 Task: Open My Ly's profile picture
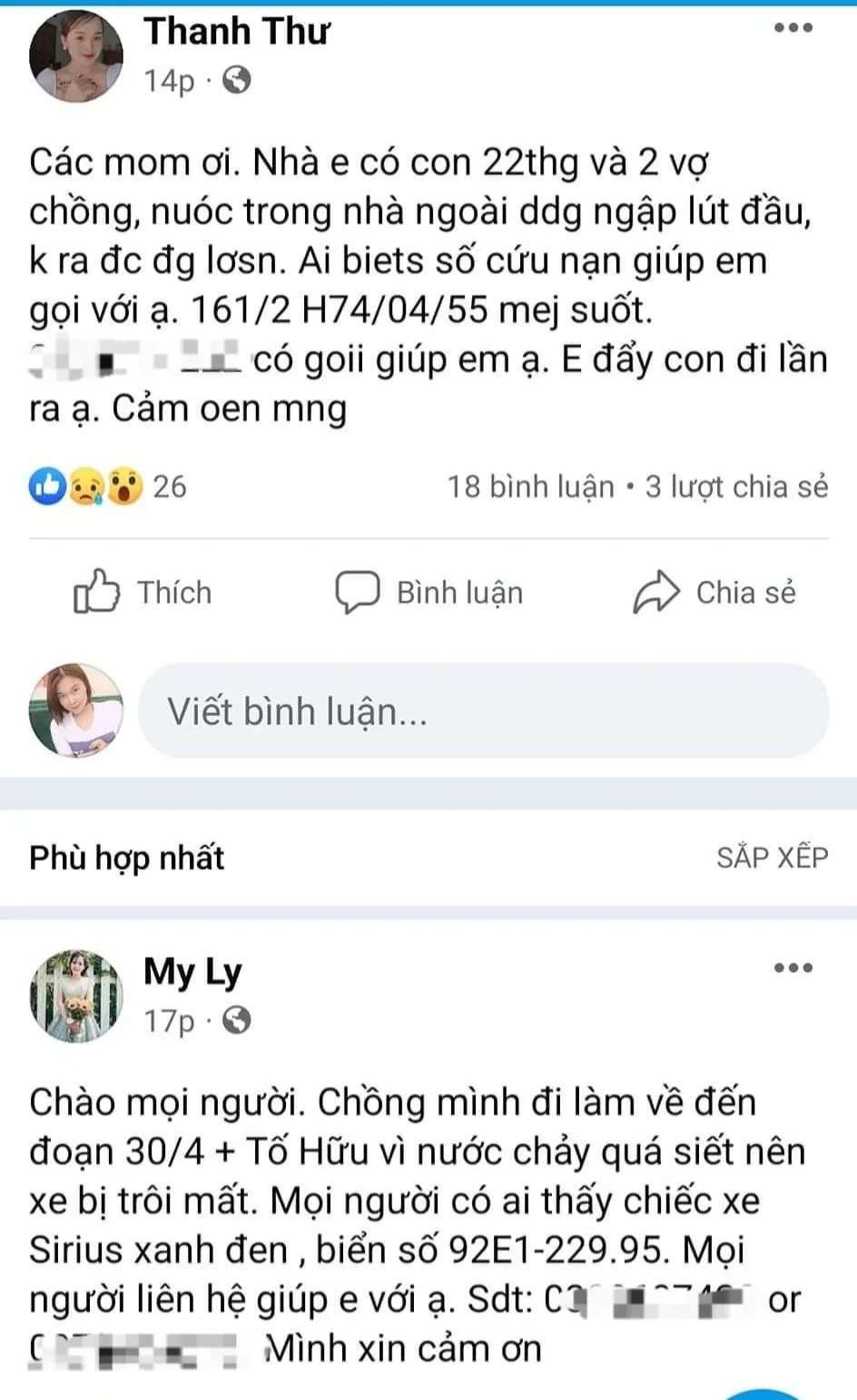click(75, 996)
